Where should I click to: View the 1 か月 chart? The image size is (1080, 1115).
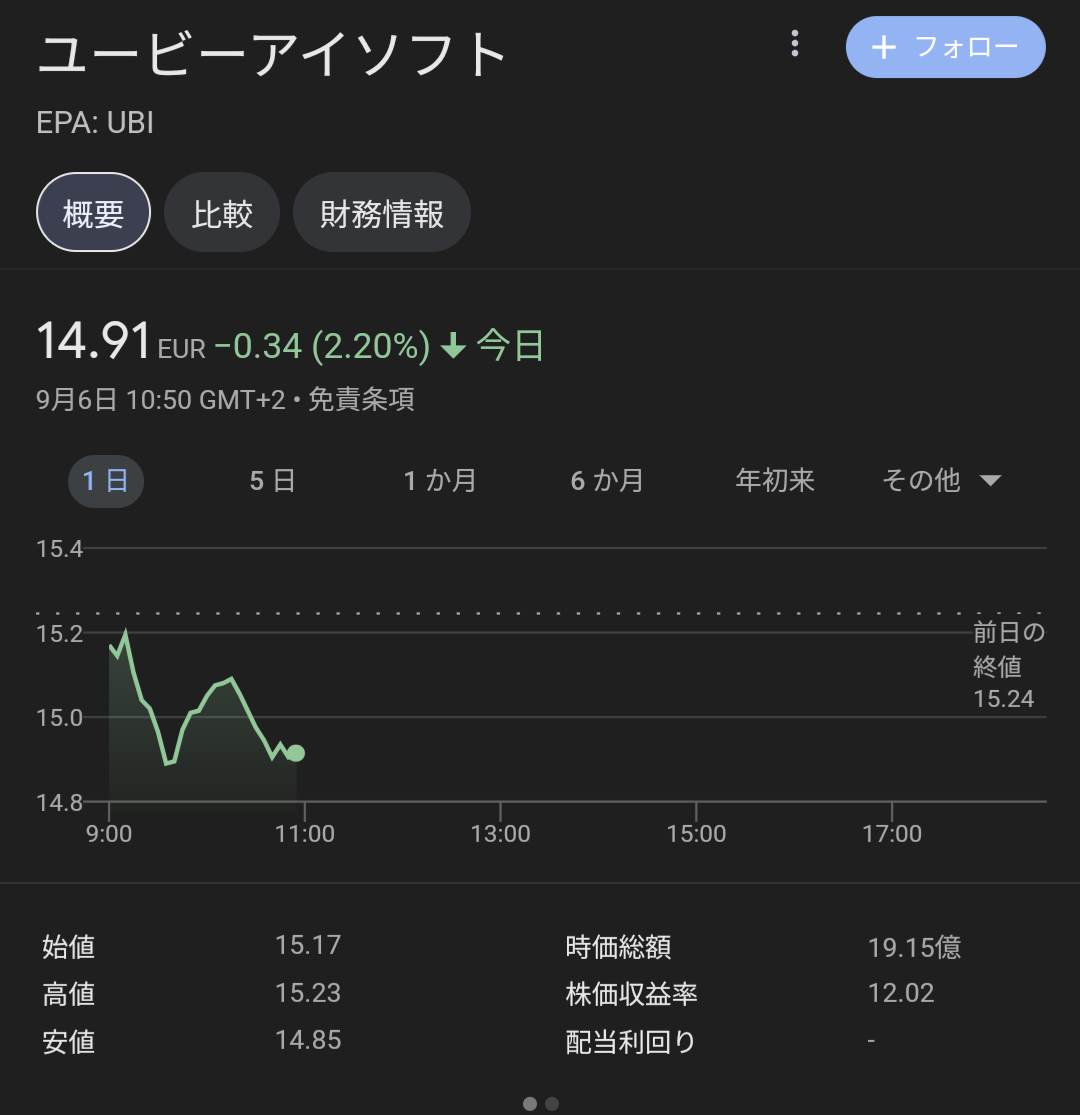pos(440,481)
